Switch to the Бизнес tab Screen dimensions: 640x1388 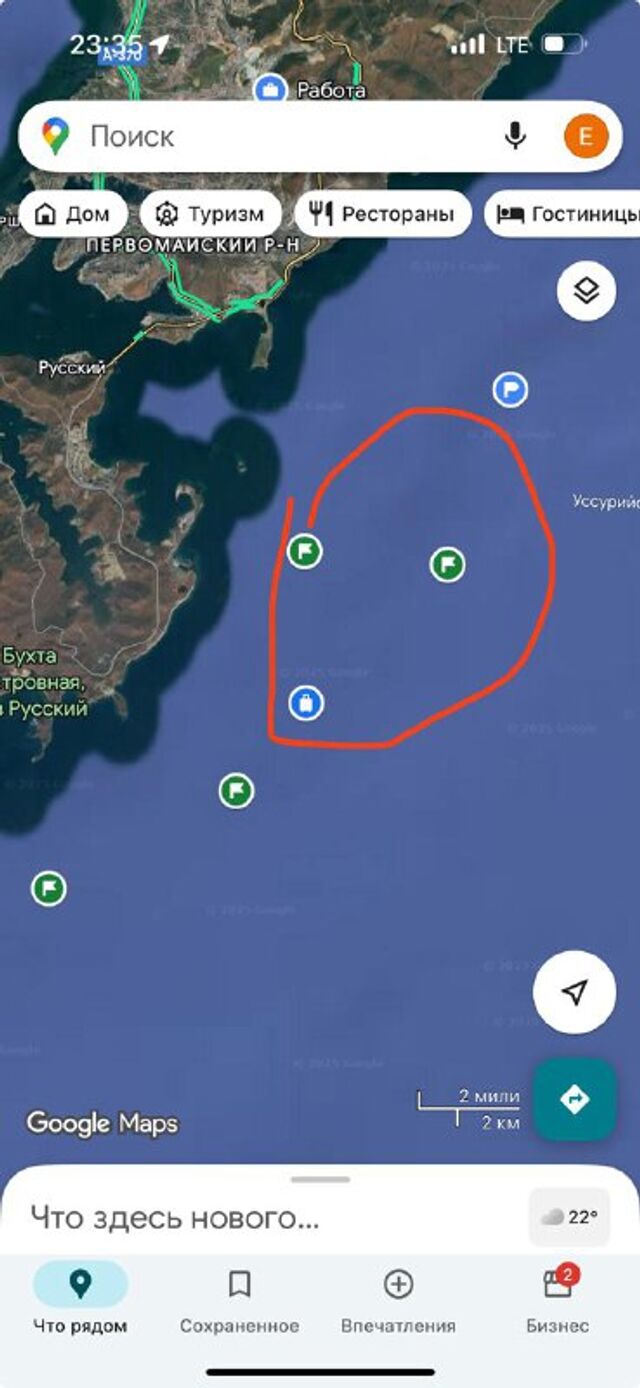(557, 1298)
